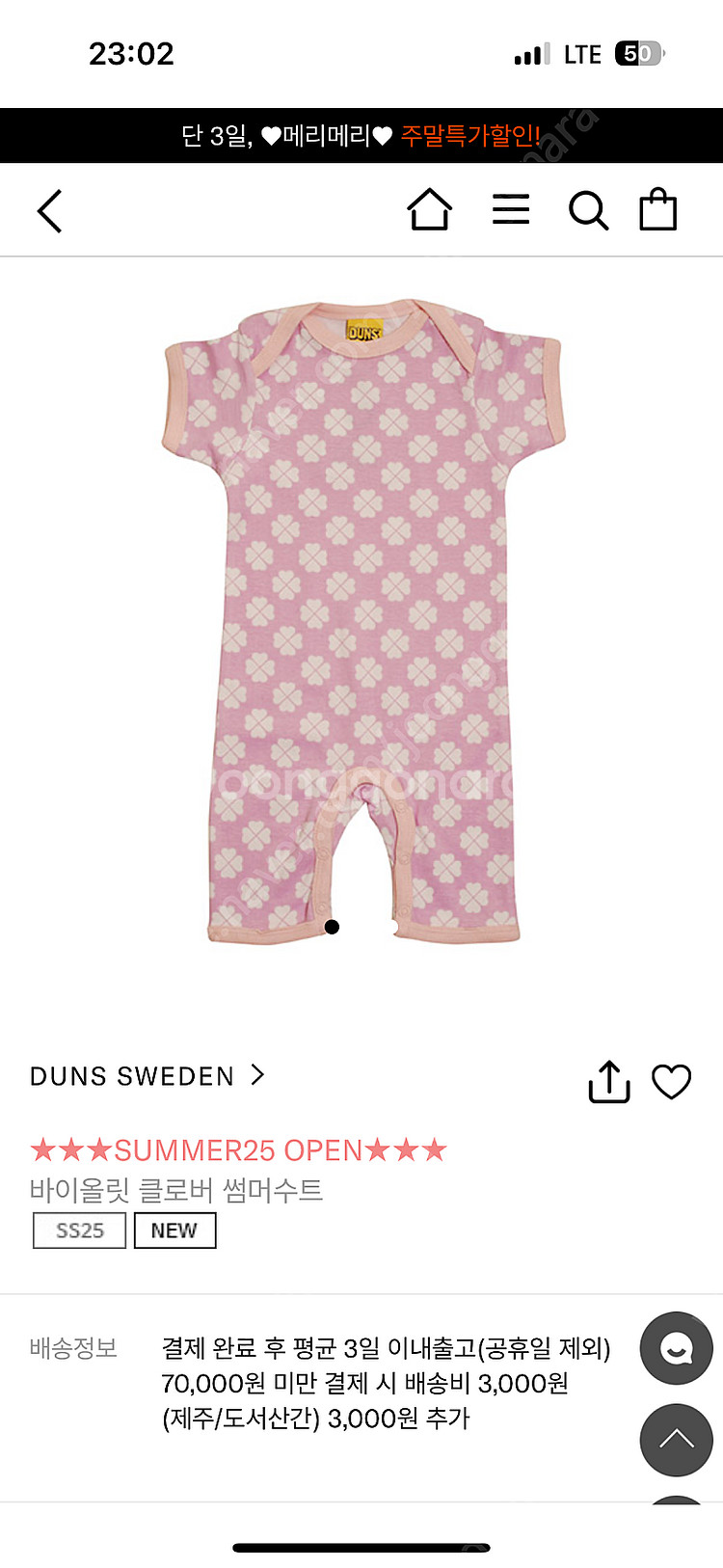
Task: Open the shopping bag
Action: coord(658,209)
